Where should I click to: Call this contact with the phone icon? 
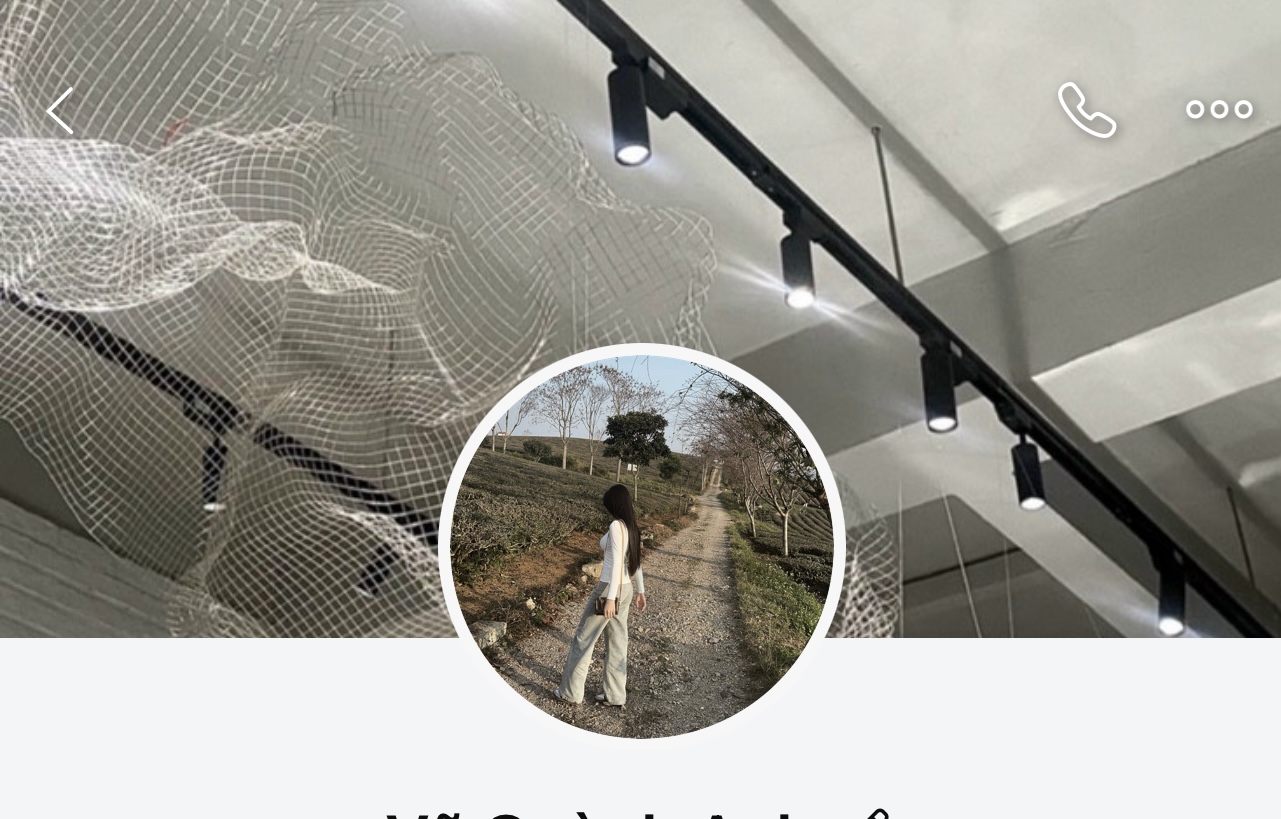1087,109
